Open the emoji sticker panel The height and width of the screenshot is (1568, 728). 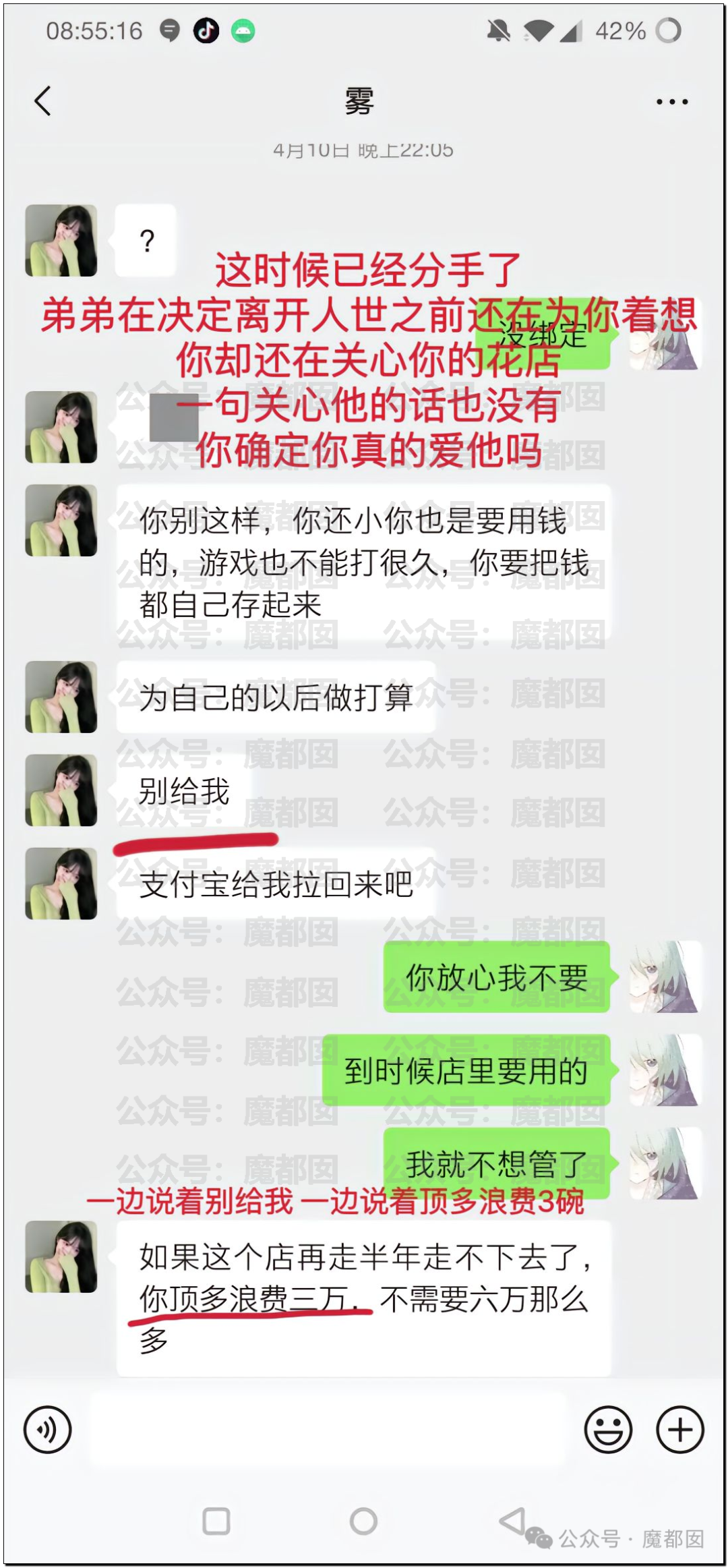[607, 1429]
